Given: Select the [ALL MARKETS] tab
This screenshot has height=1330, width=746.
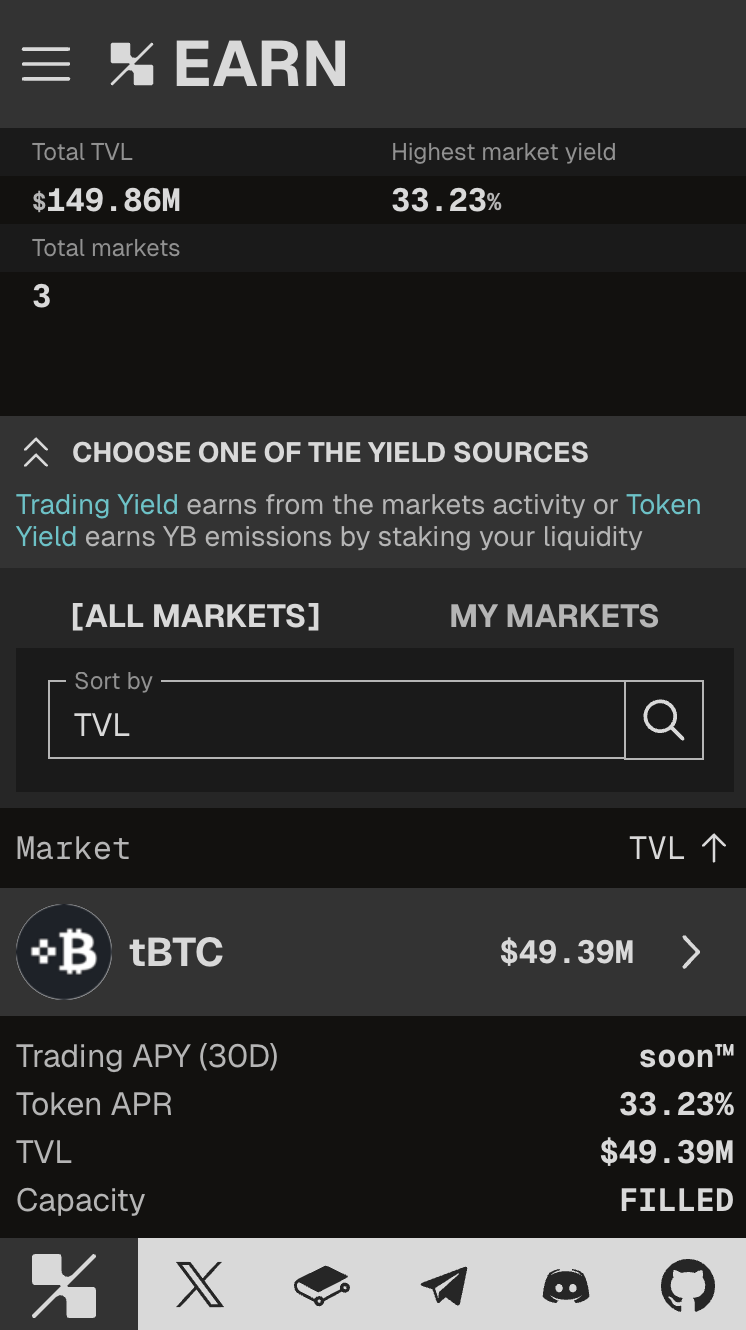Looking at the screenshot, I should click(x=196, y=616).
